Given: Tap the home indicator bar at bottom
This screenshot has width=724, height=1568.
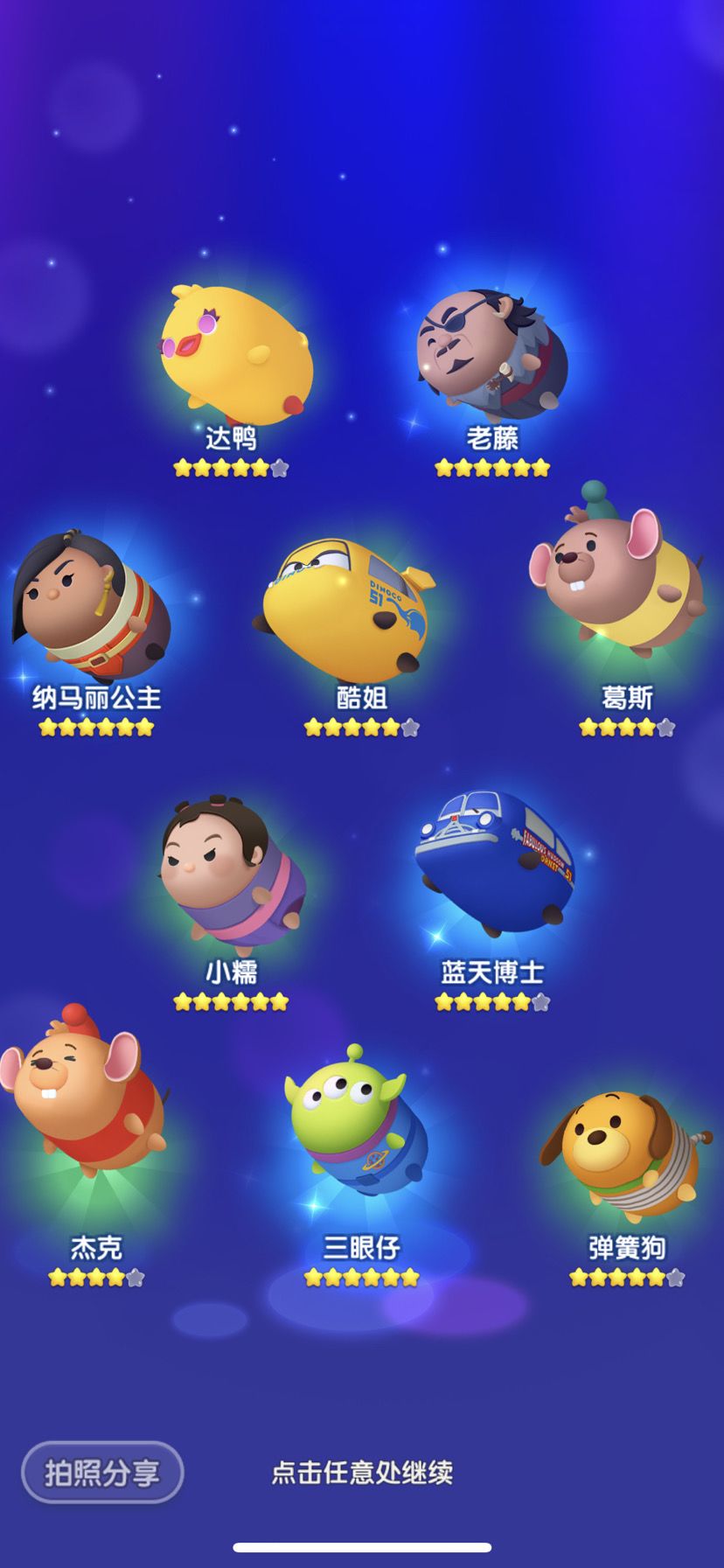Looking at the screenshot, I should pyautogui.click(x=362, y=1547).
